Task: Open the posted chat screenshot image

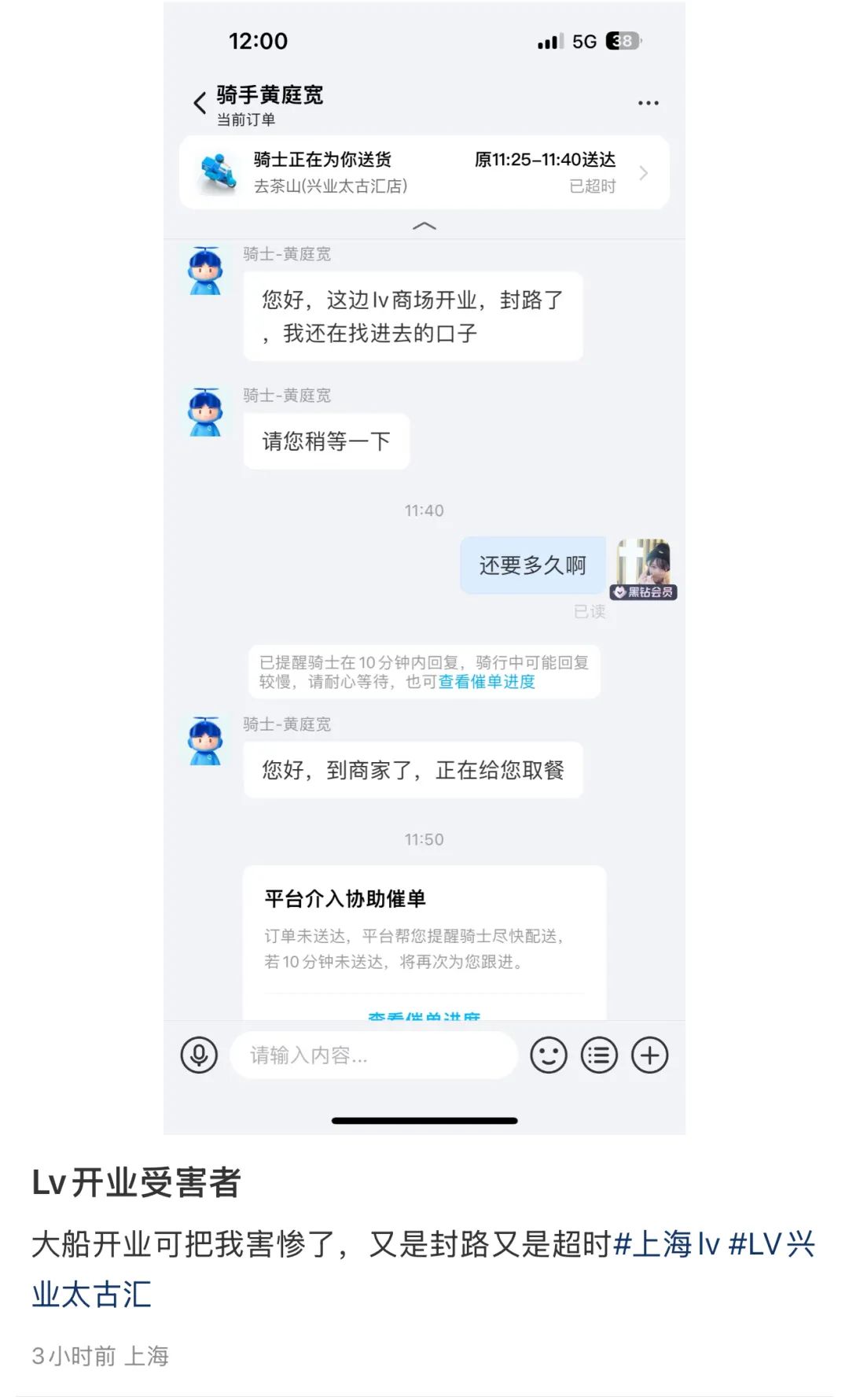Action: point(424,566)
